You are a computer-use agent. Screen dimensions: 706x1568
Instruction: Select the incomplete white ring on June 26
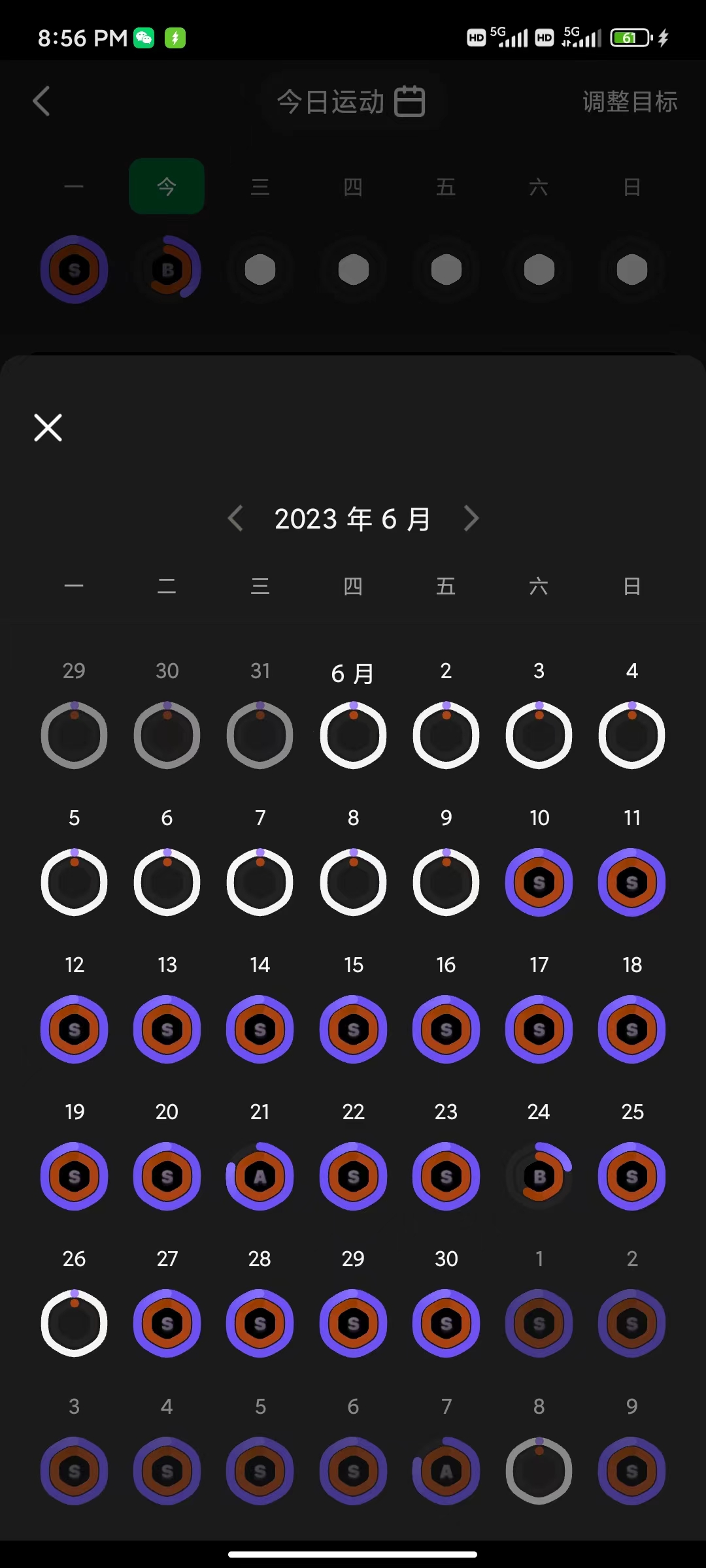[x=74, y=1323]
